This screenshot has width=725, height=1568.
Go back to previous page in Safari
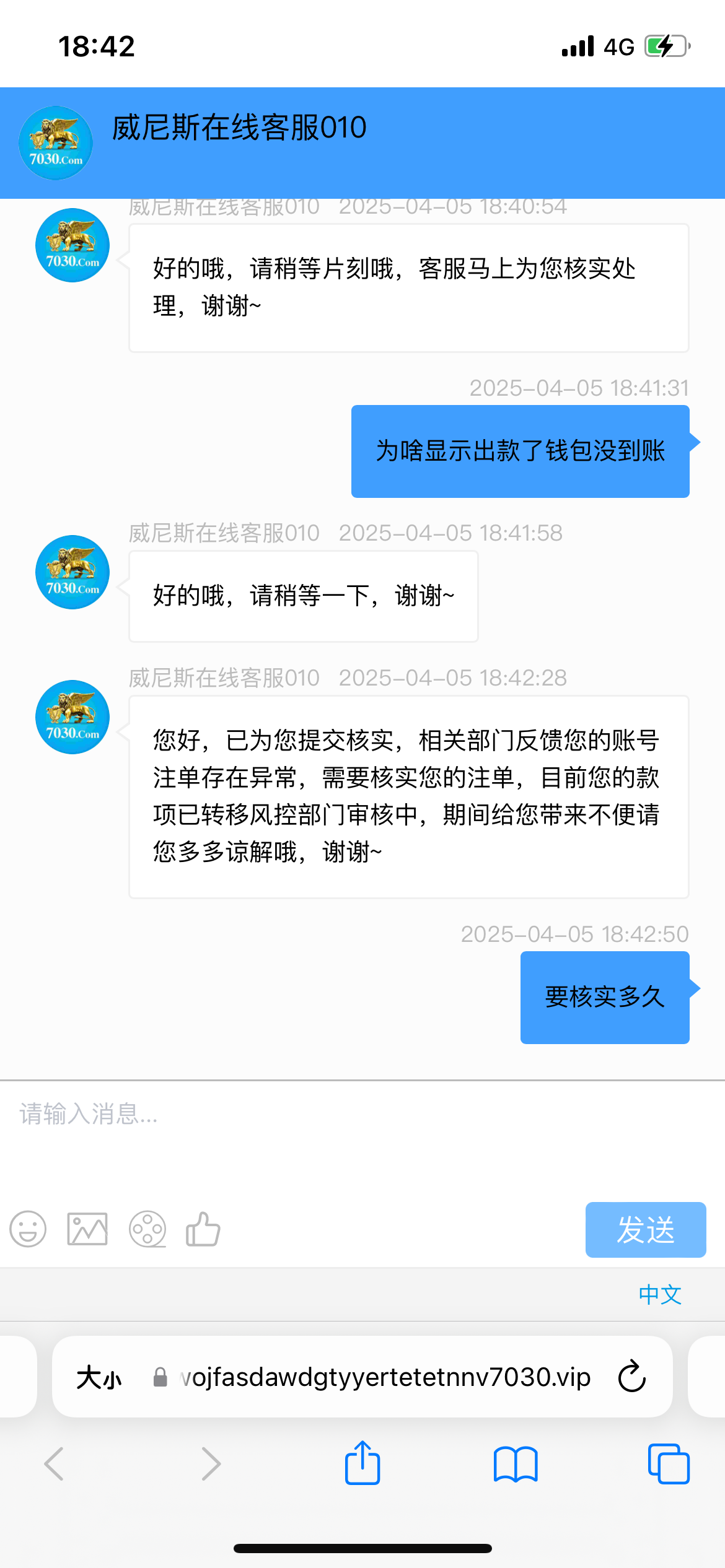tap(55, 1464)
